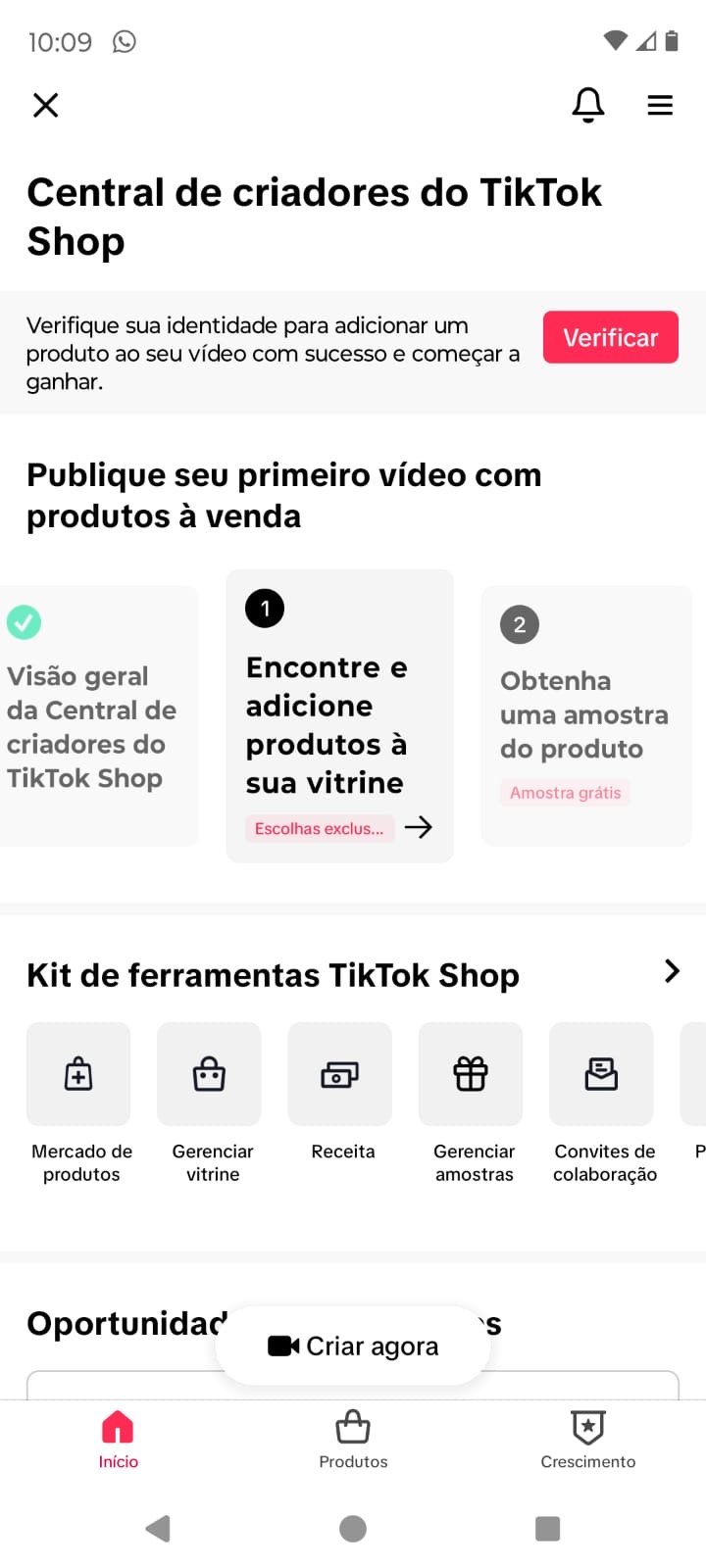Screen dimensions: 706x1568
Task: Switch to the Crescimento tab
Action: pyautogui.click(x=588, y=1440)
